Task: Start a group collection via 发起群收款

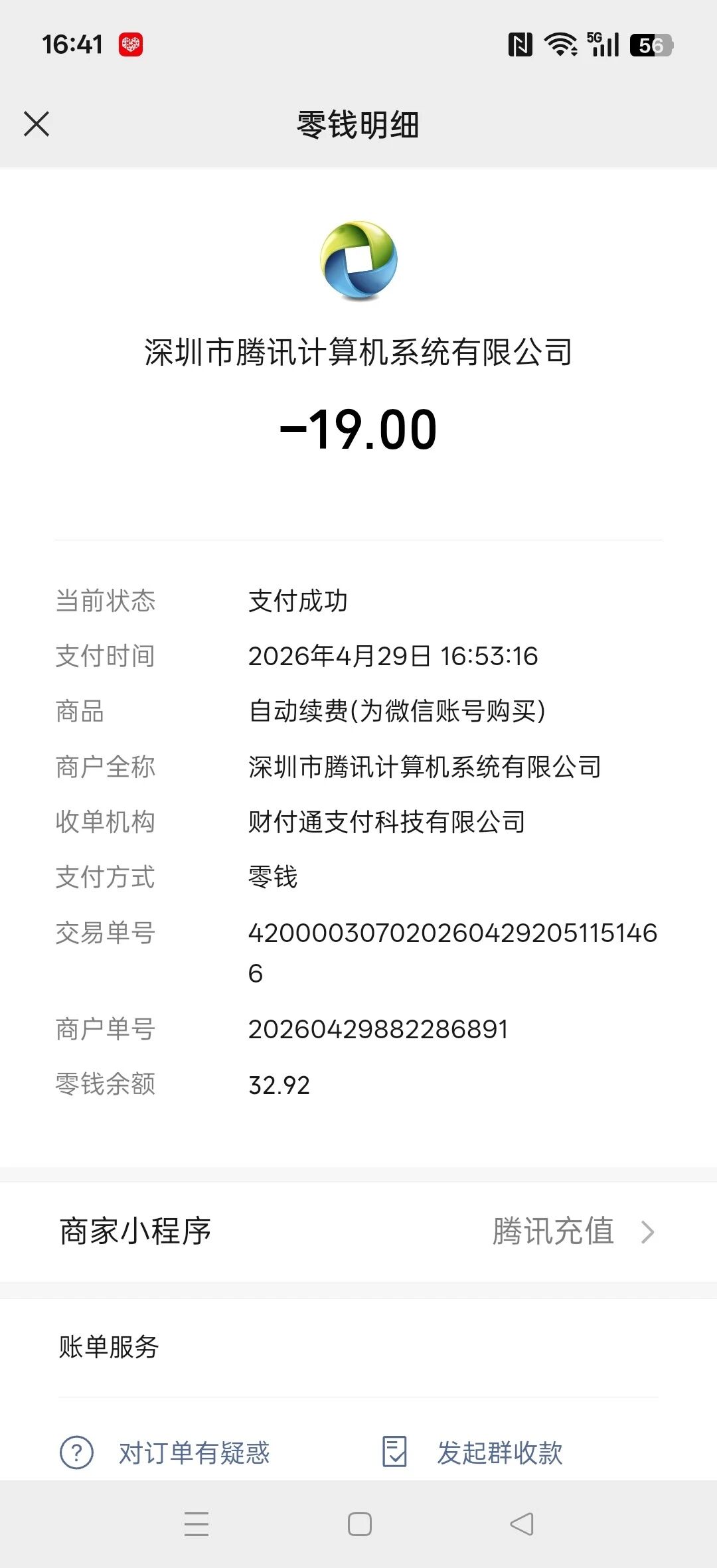Action: pos(472,1452)
